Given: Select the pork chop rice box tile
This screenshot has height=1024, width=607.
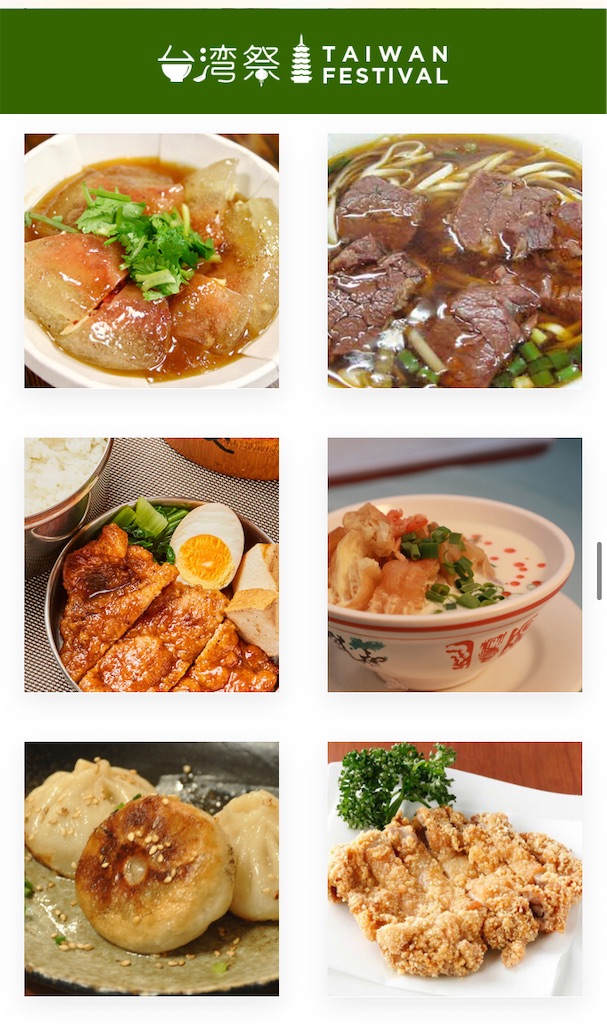Looking at the screenshot, I should tap(152, 565).
